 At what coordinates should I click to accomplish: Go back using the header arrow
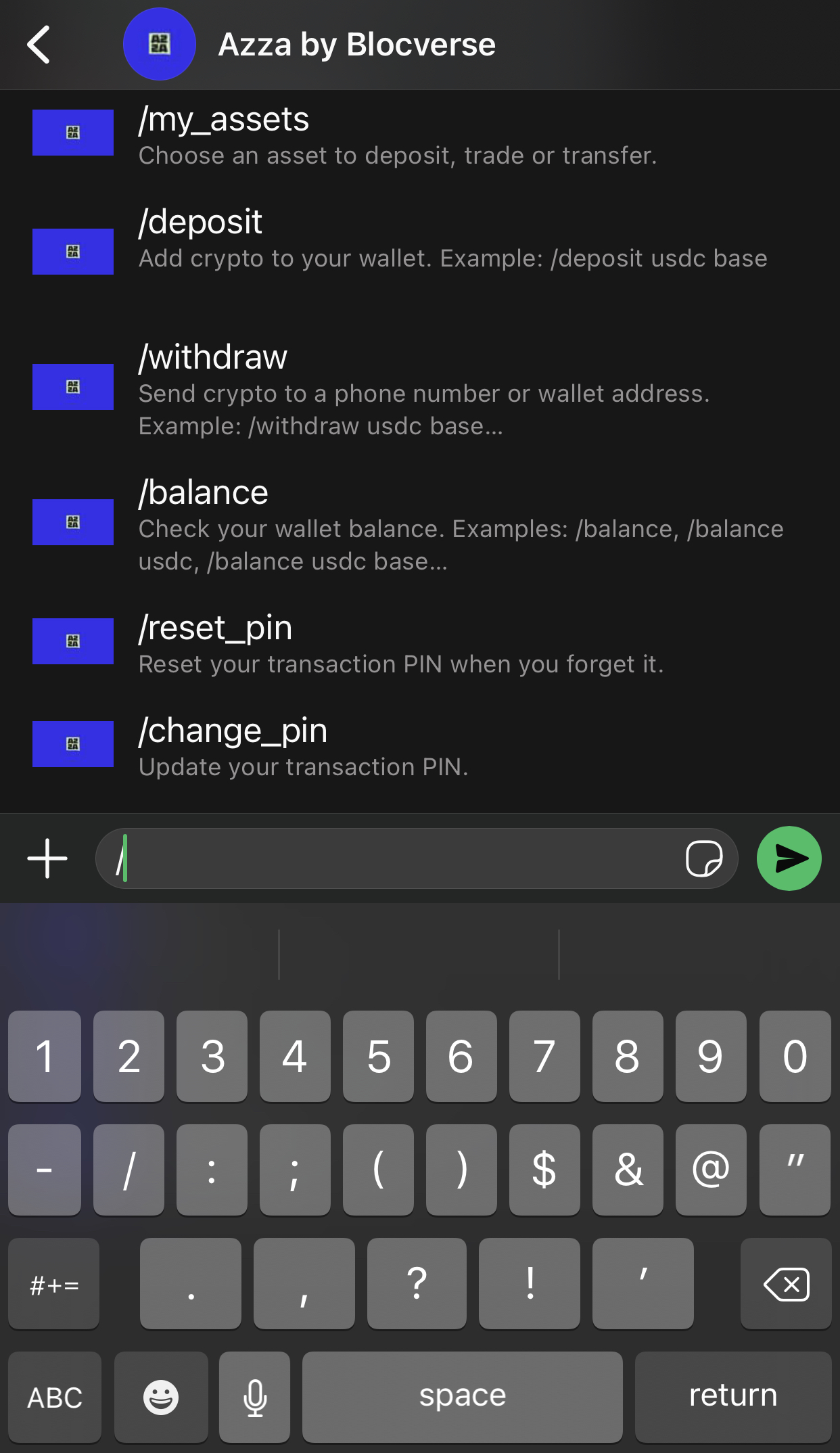coord(39,45)
